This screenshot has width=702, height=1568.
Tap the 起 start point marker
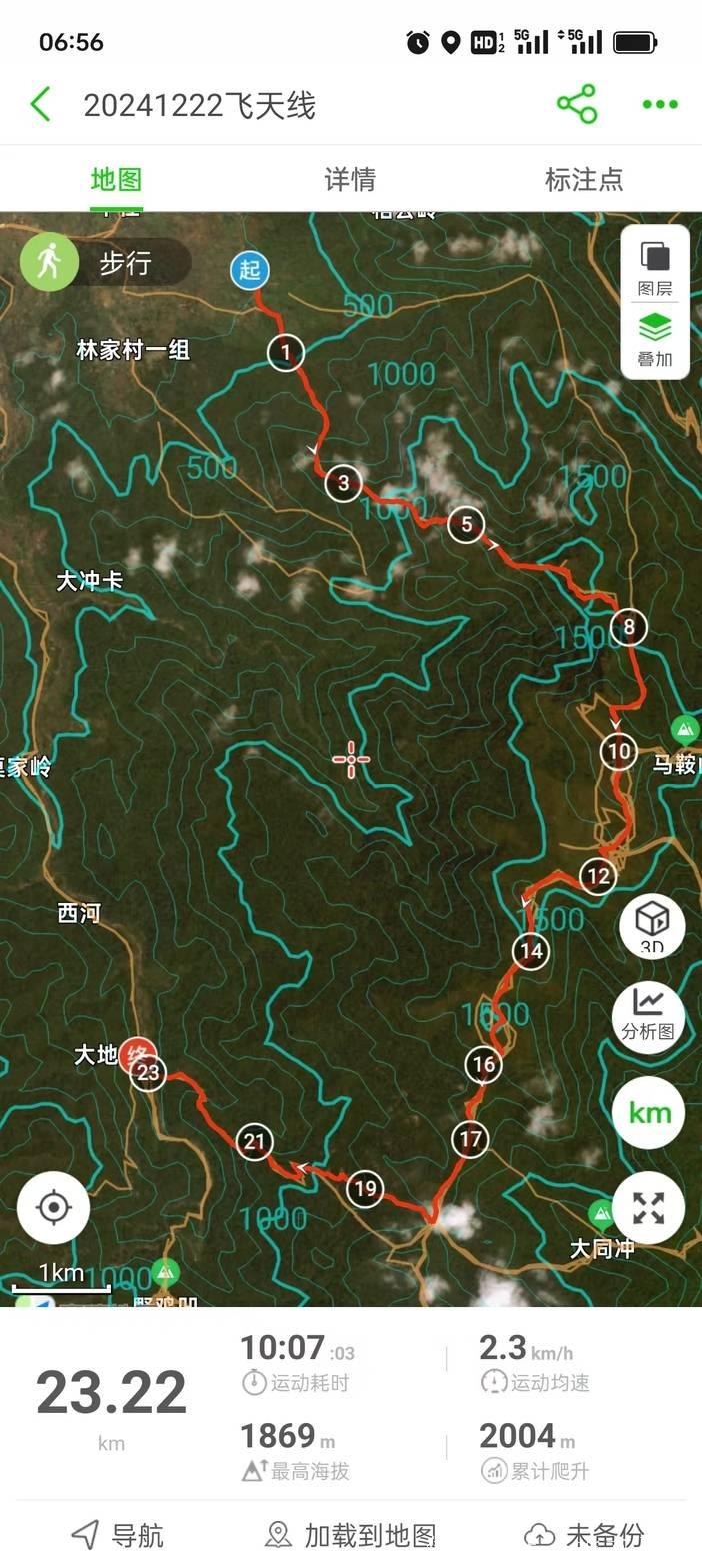(250, 268)
